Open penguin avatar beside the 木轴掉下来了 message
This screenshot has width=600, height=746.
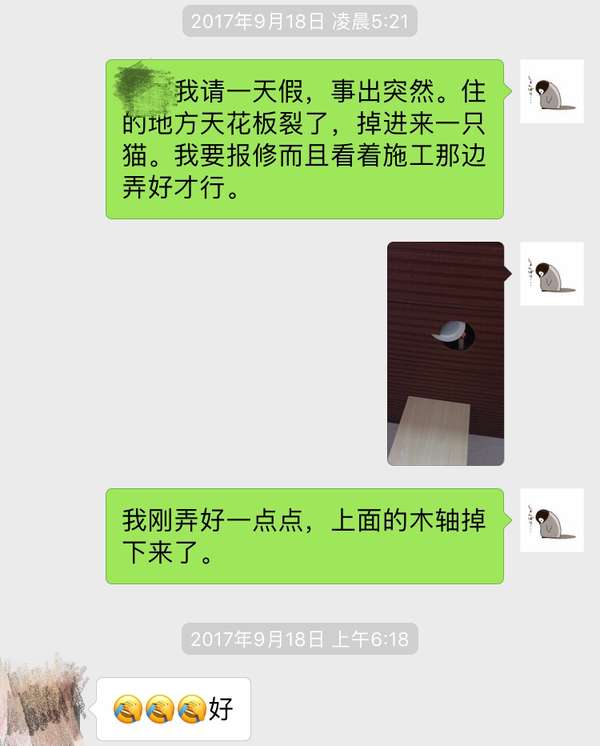tap(552, 520)
